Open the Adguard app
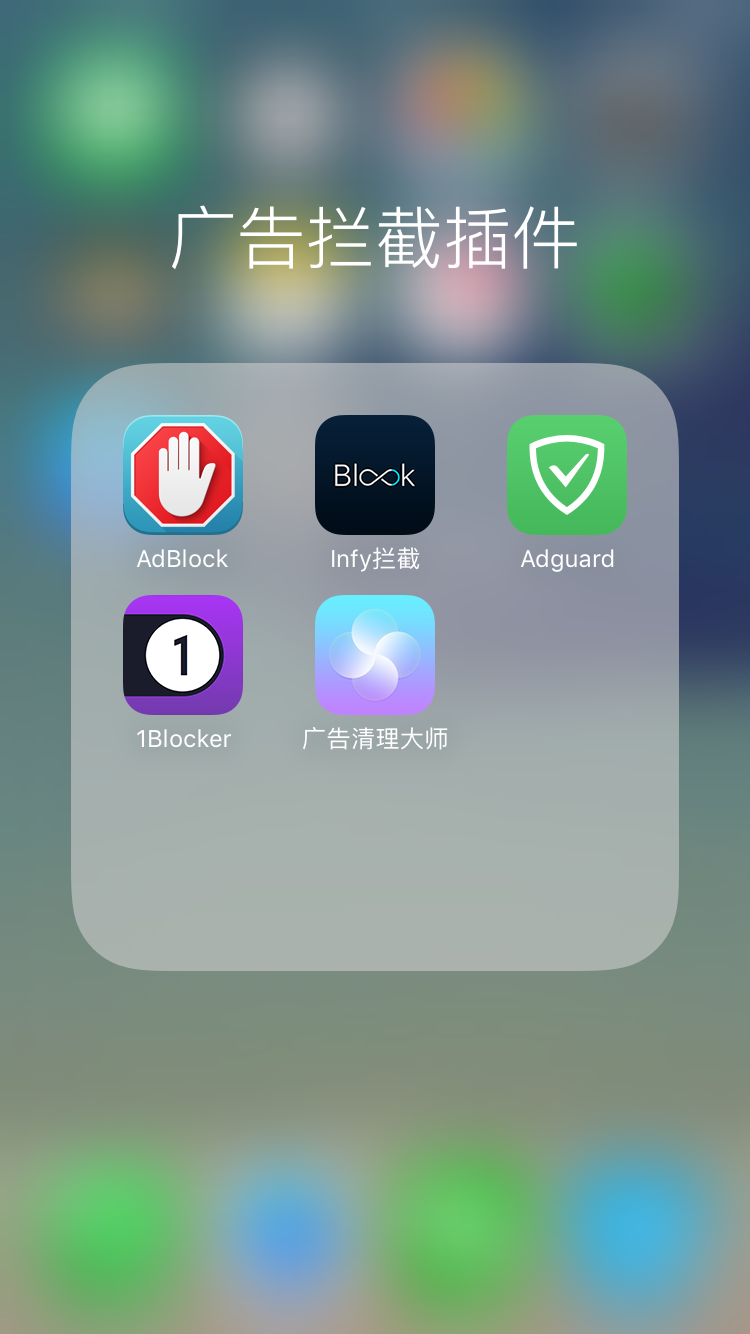The image size is (750, 1334). (x=567, y=475)
